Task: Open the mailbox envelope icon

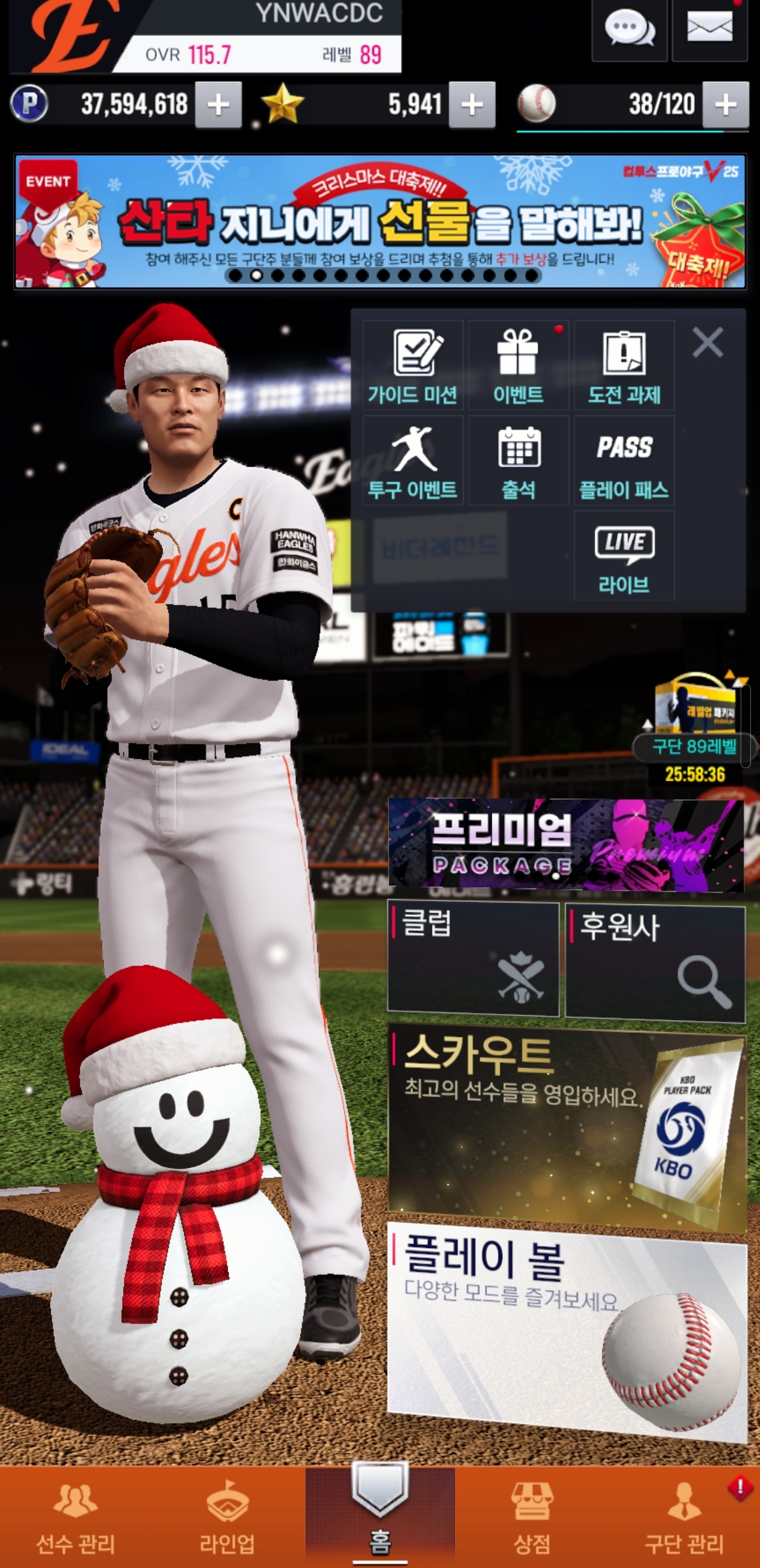Action: (709, 28)
